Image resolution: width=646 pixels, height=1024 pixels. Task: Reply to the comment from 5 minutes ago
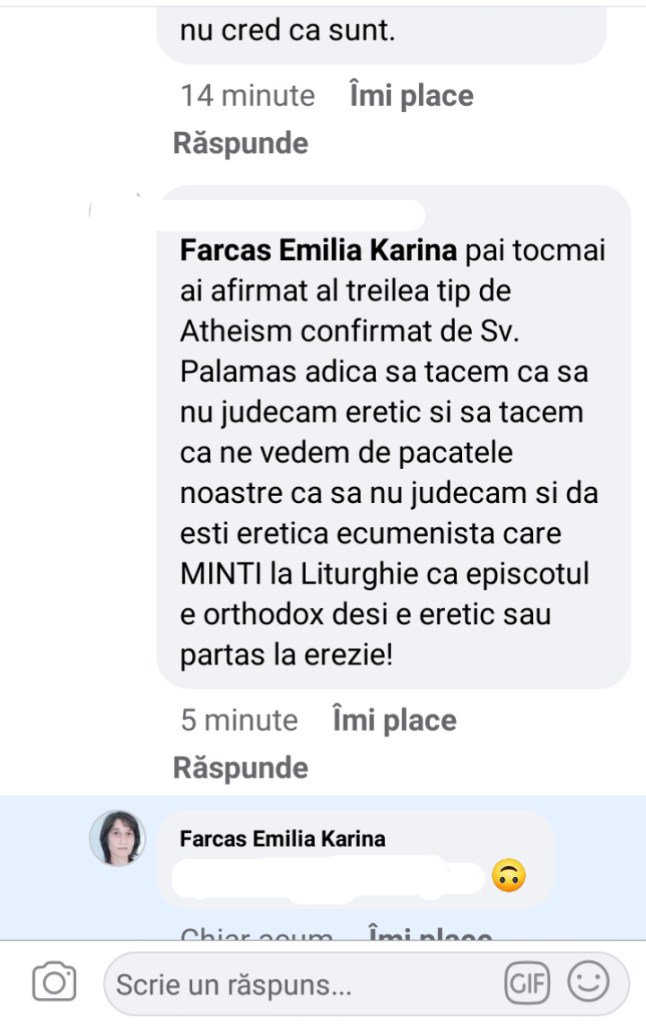(x=240, y=768)
